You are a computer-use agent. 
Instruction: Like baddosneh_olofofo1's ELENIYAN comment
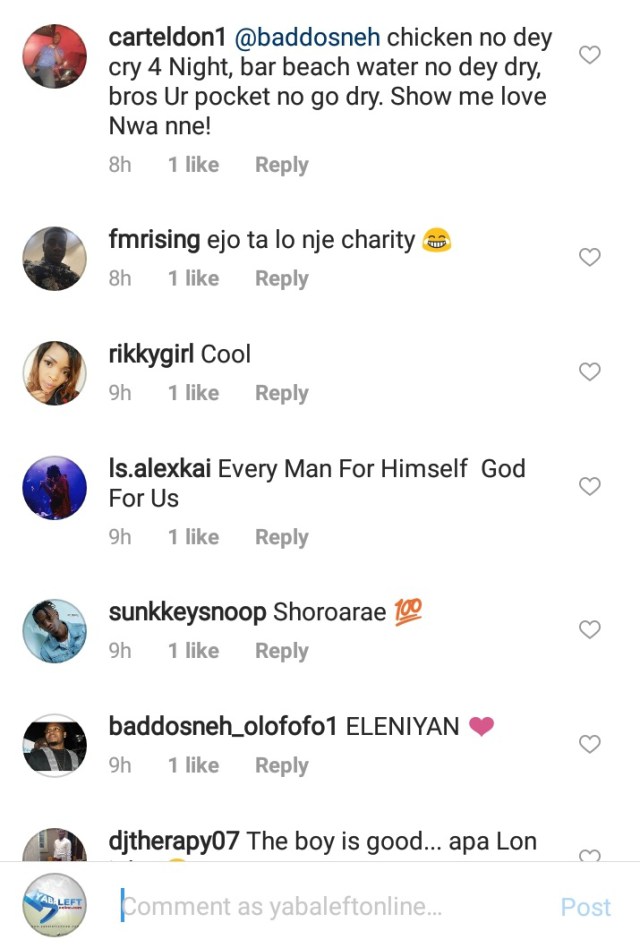(590, 744)
